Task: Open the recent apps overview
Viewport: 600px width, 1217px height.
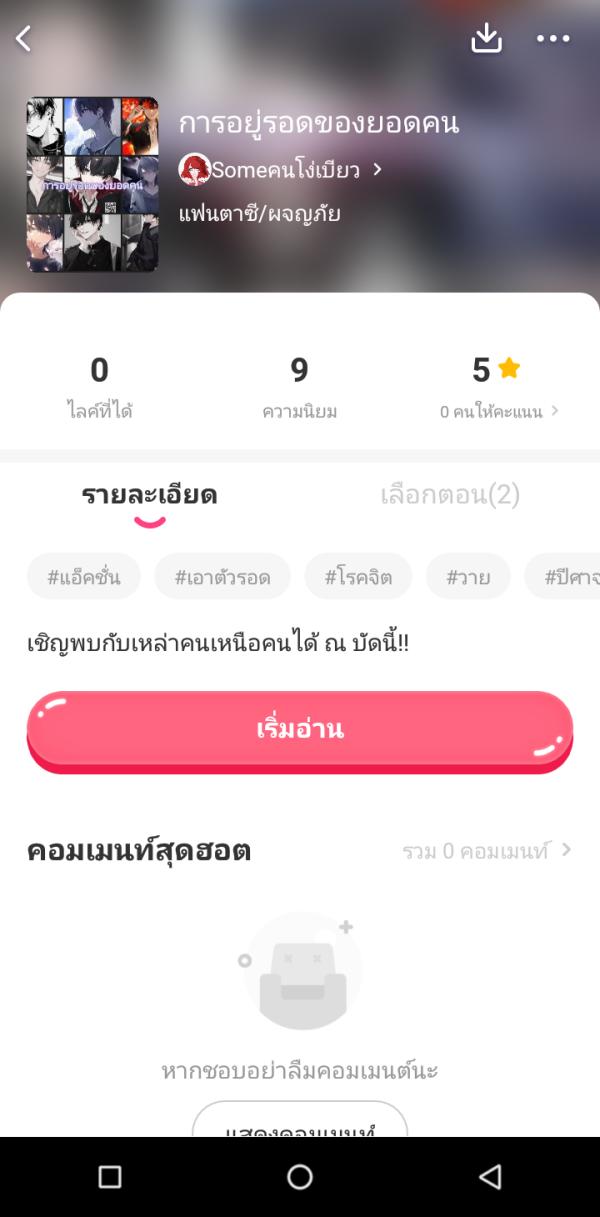Action: coord(110,1177)
